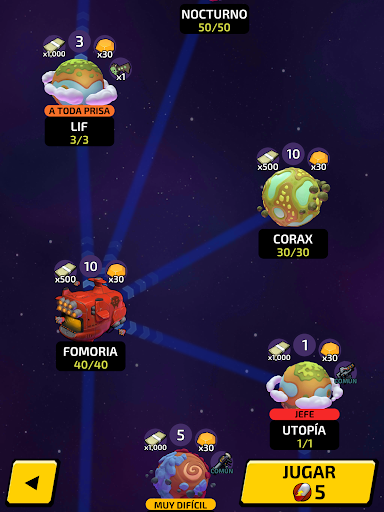The height and width of the screenshot is (512, 384).
Task: Select the CORAX planet
Action: pos(293,197)
